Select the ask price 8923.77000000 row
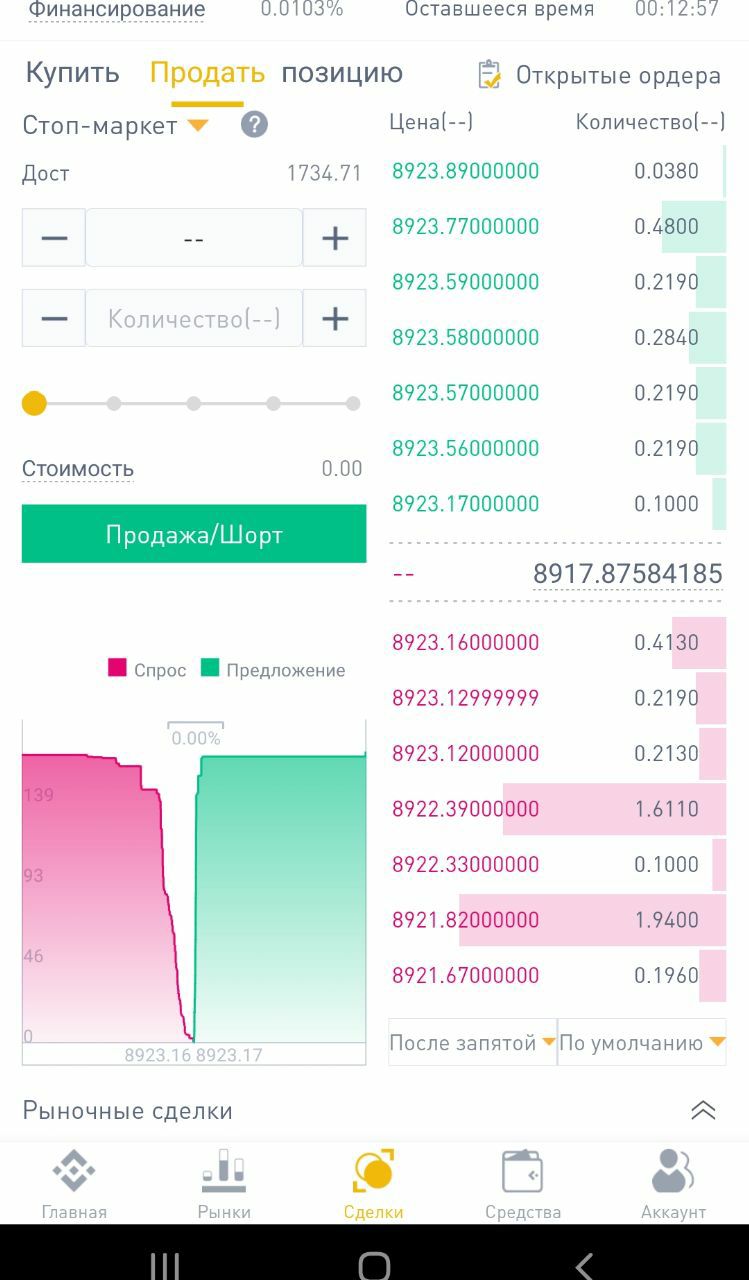Screen dimensions: 749x1280 click(555, 227)
